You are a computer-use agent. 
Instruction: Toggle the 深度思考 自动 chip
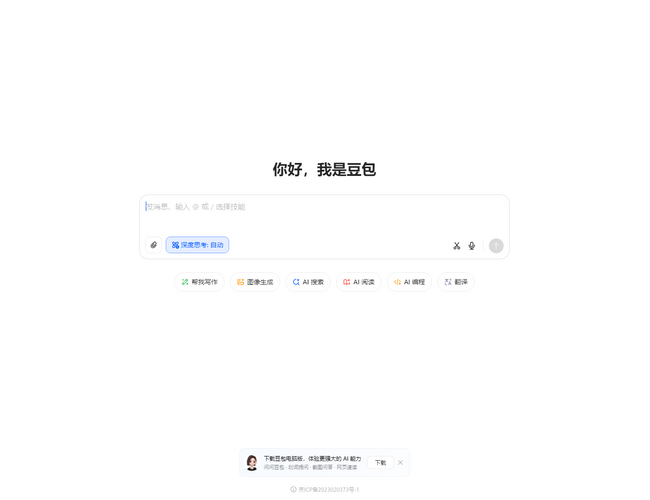[197, 245]
